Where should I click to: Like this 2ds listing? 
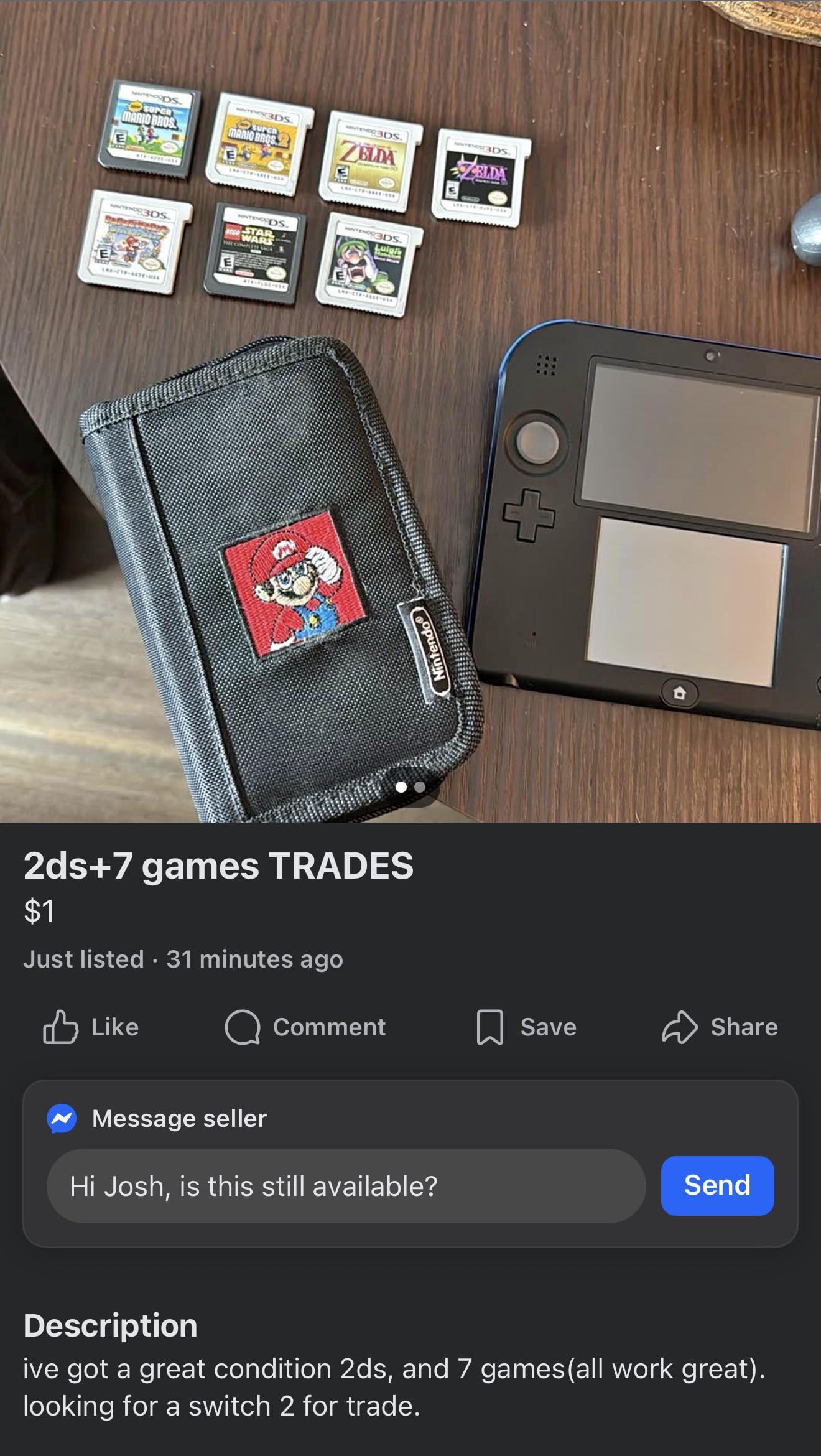[91, 1027]
